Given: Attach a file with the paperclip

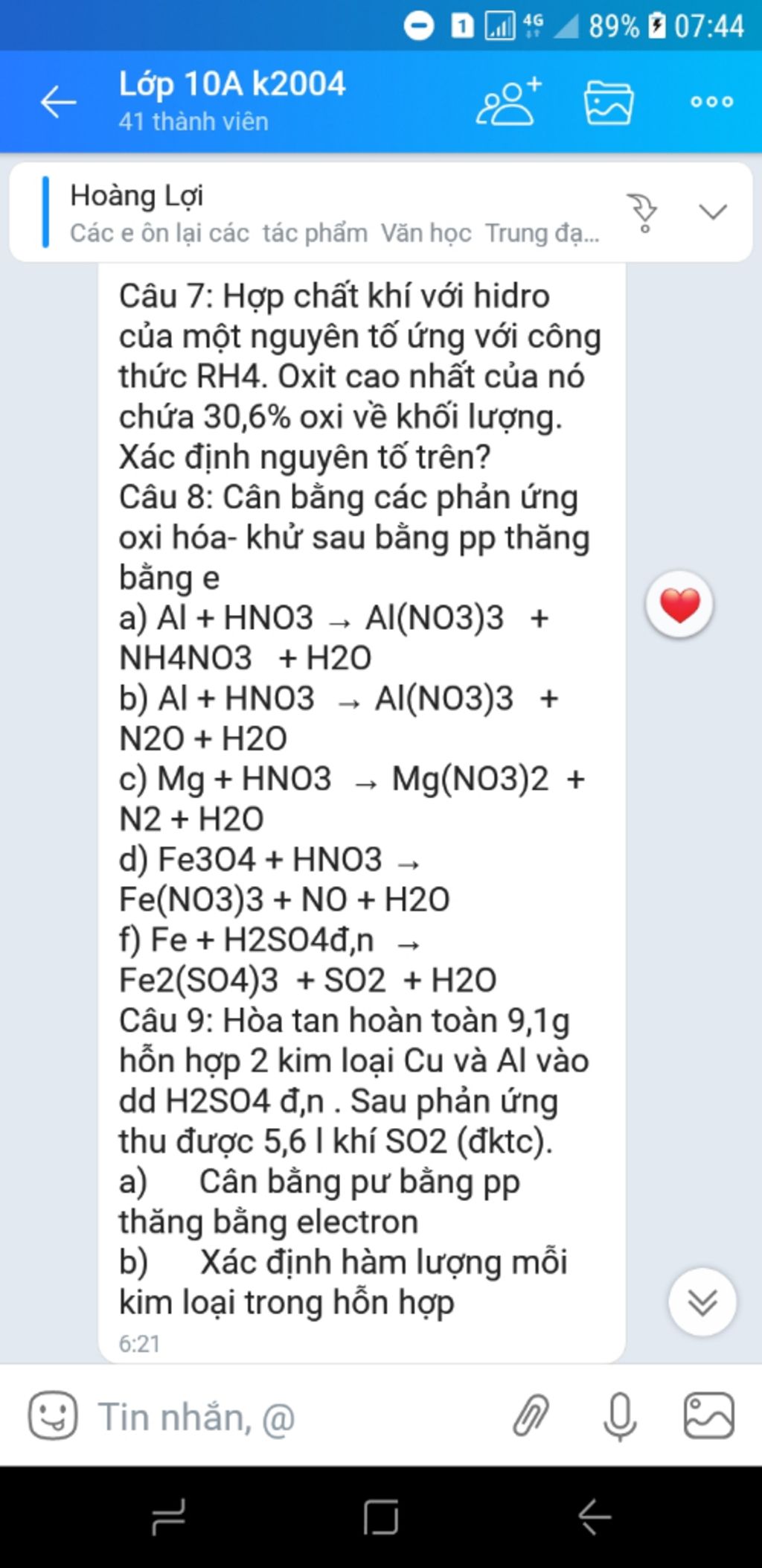Looking at the screenshot, I should 531,1415.
